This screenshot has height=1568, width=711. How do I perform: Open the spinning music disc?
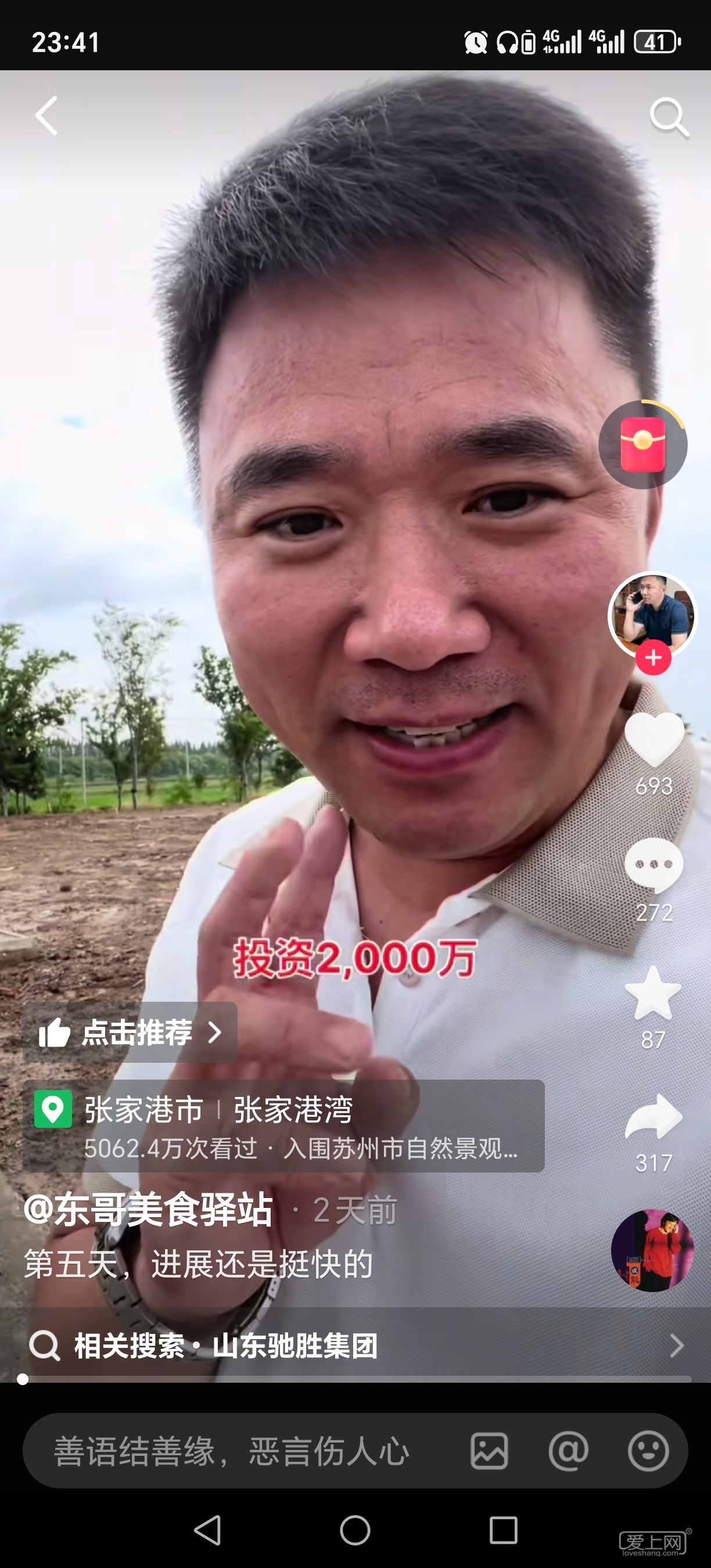(652, 1250)
